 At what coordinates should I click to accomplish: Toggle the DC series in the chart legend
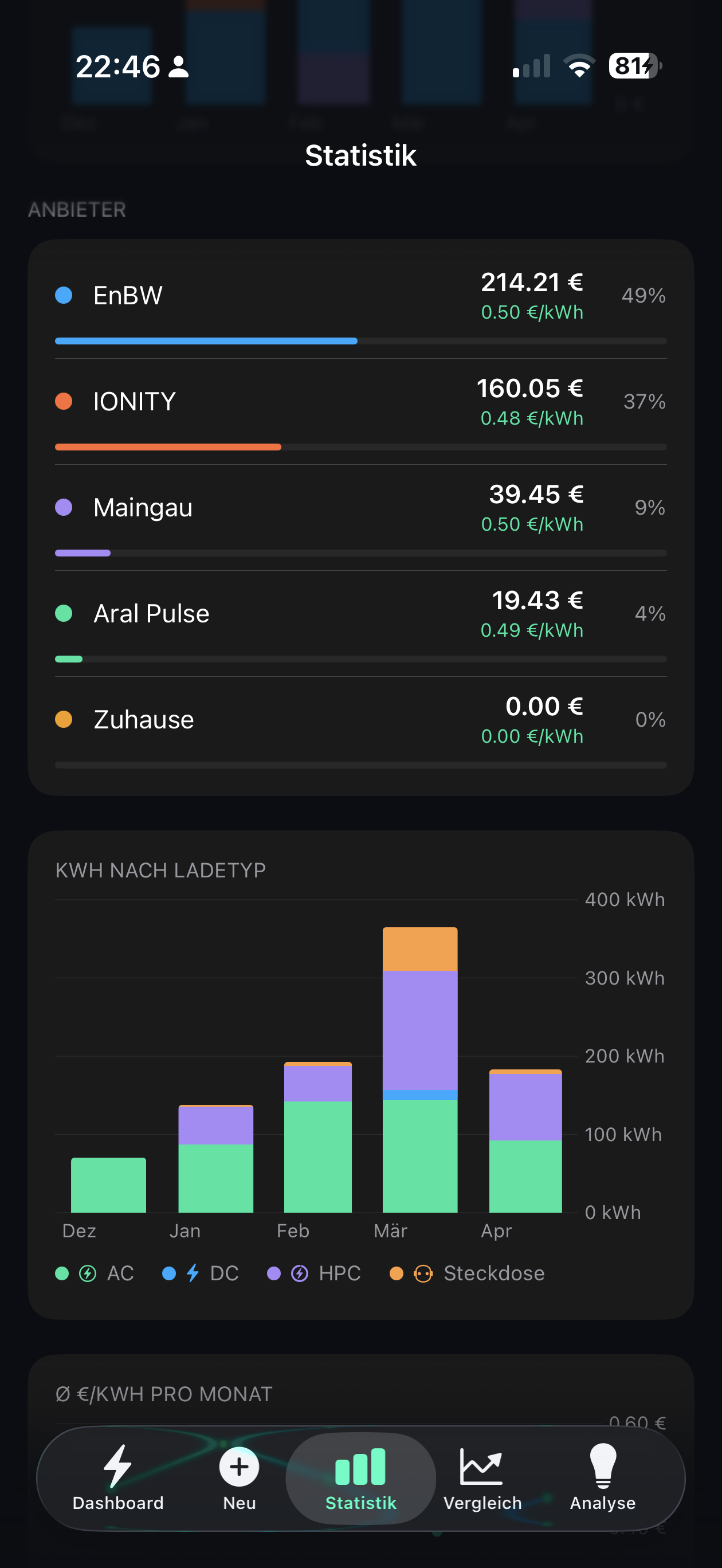coord(194,1273)
